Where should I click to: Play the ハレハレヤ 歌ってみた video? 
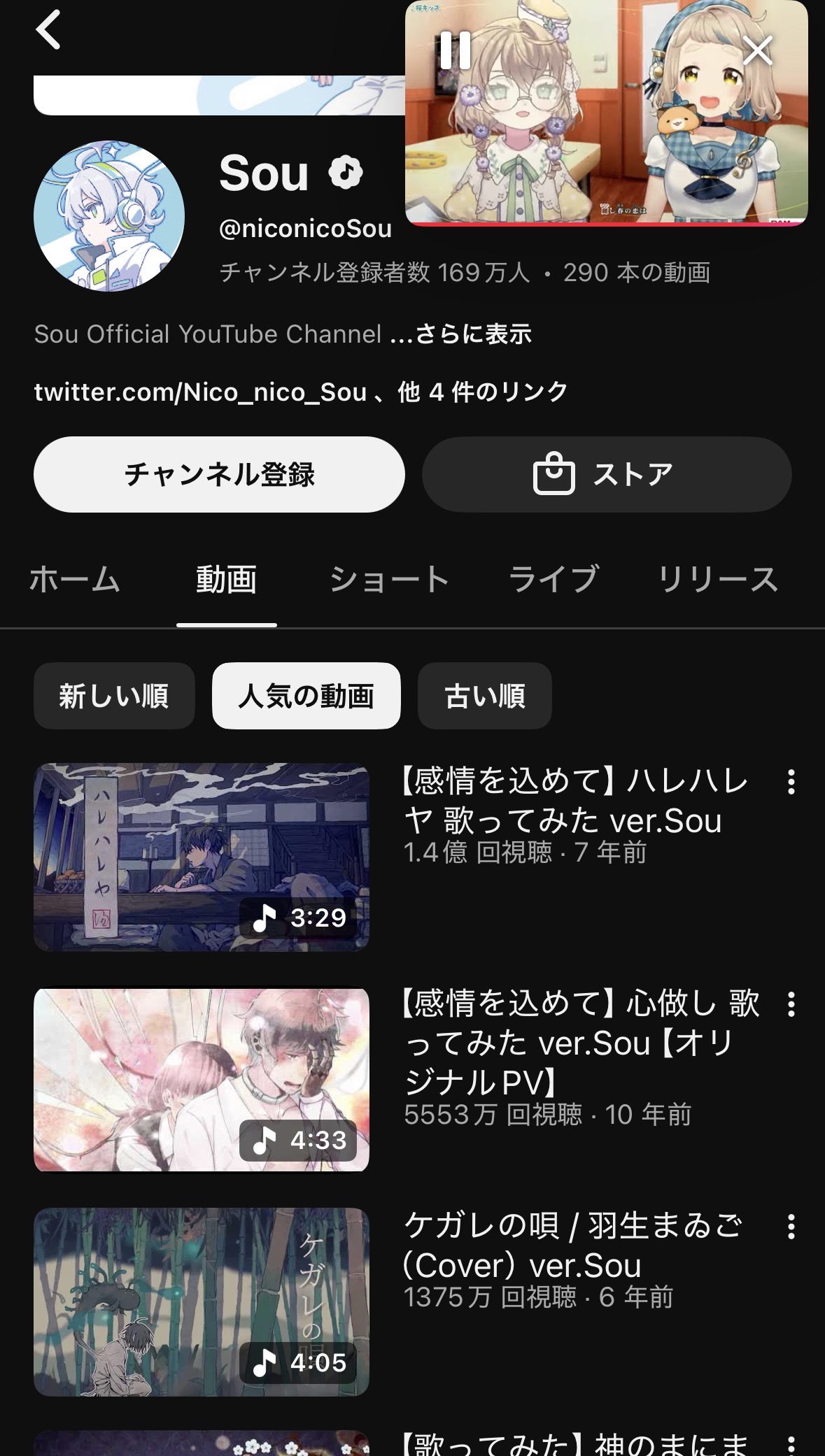click(x=202, y=857)
